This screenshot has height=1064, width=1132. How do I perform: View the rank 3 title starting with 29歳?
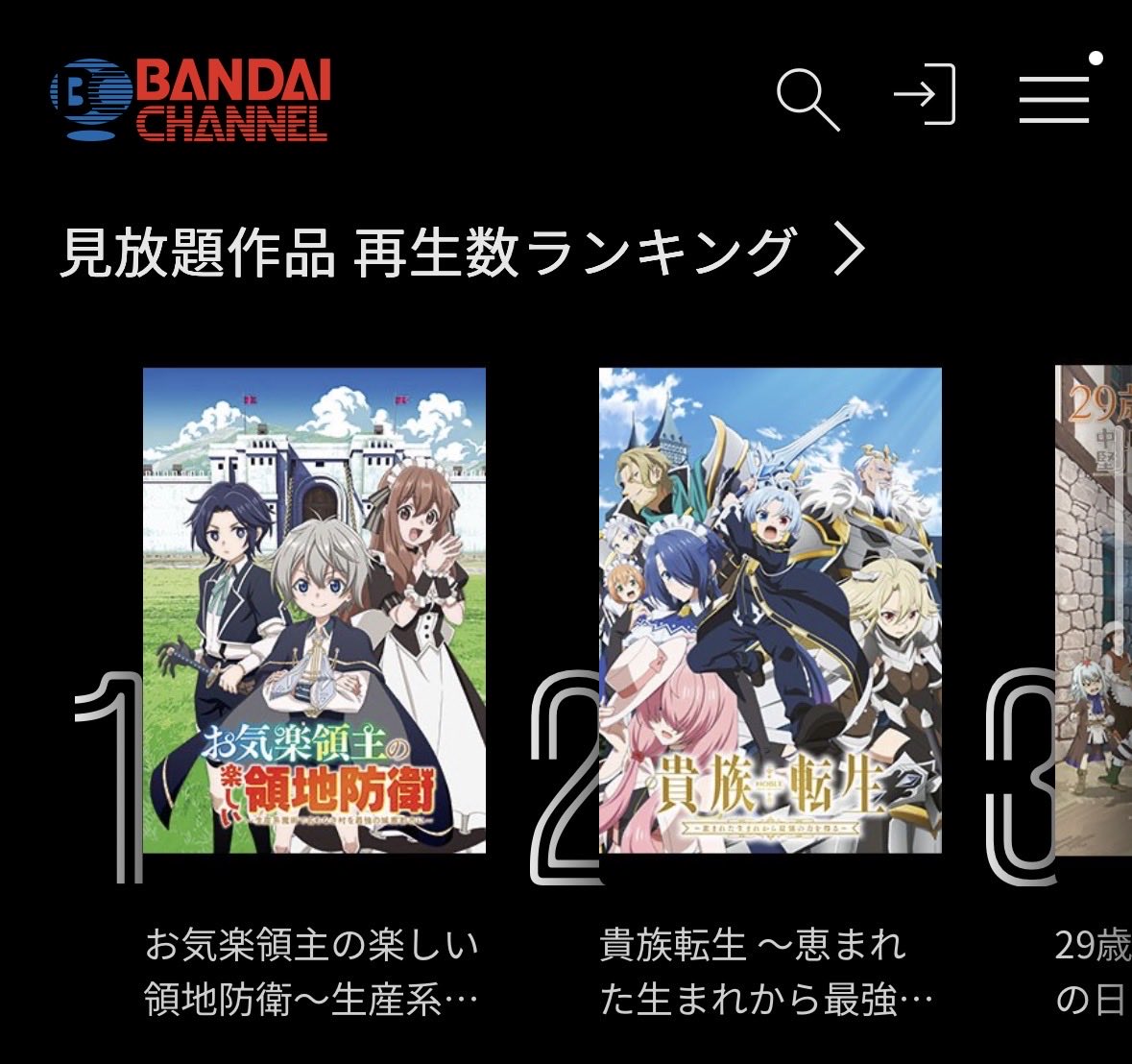(x=1094, y=611)
